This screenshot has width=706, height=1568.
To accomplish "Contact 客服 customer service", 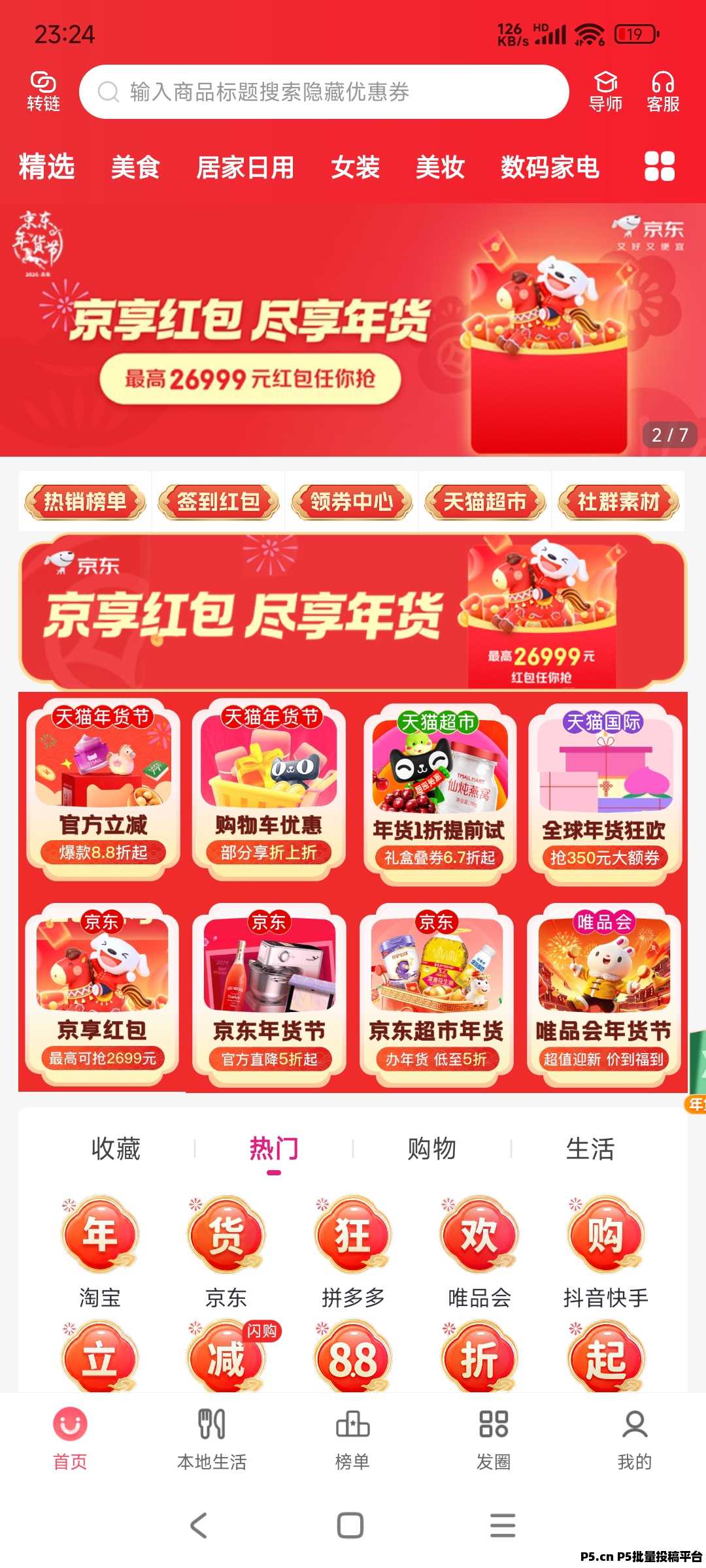I will point(663,91).
